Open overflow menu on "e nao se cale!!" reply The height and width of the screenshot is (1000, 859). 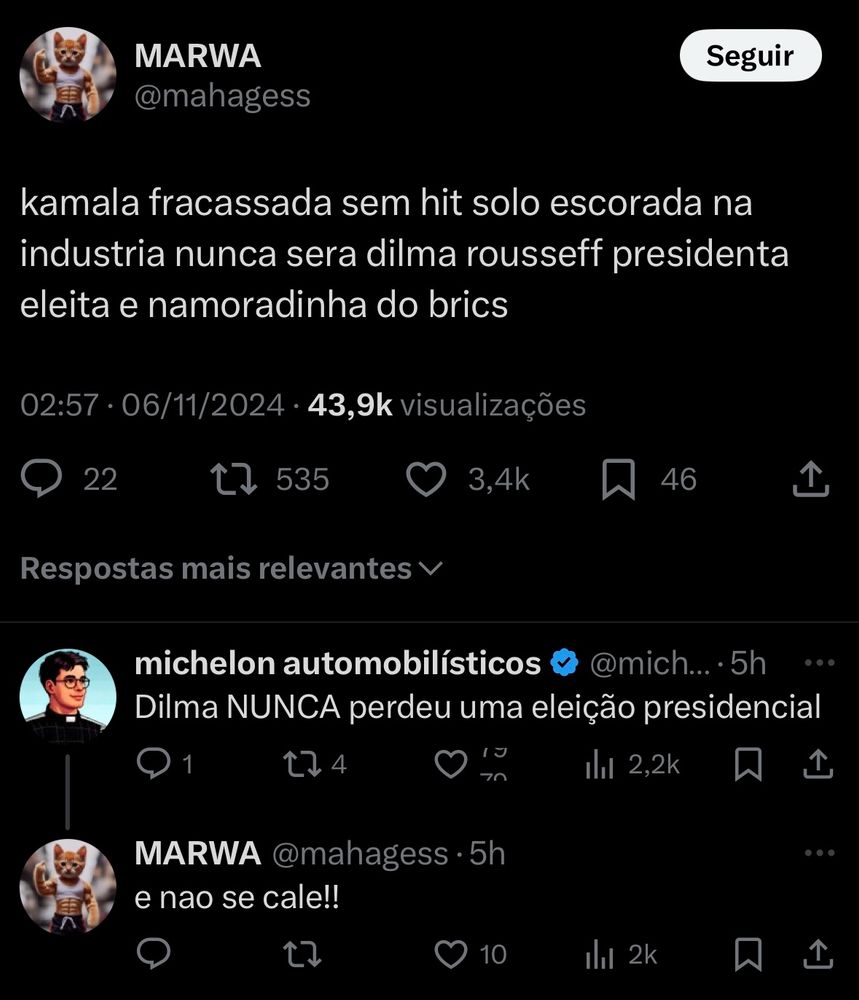click(x=818, y=853)
